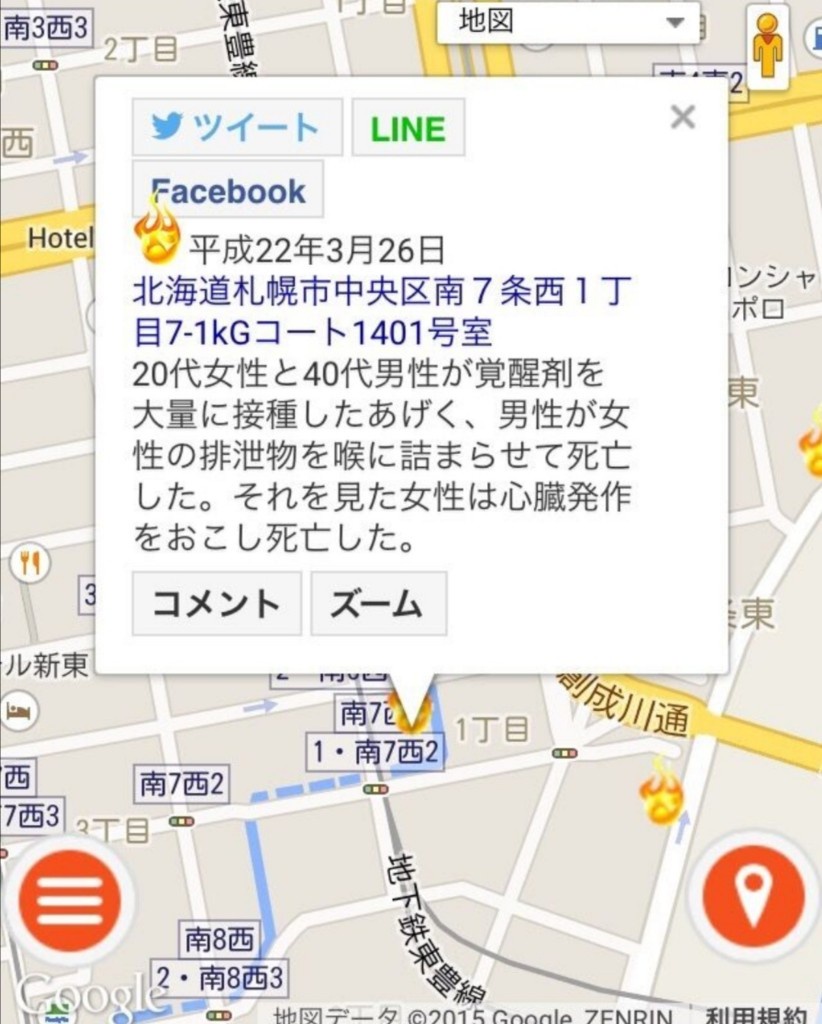Open the orange hamburger menu button

[70, 900]
